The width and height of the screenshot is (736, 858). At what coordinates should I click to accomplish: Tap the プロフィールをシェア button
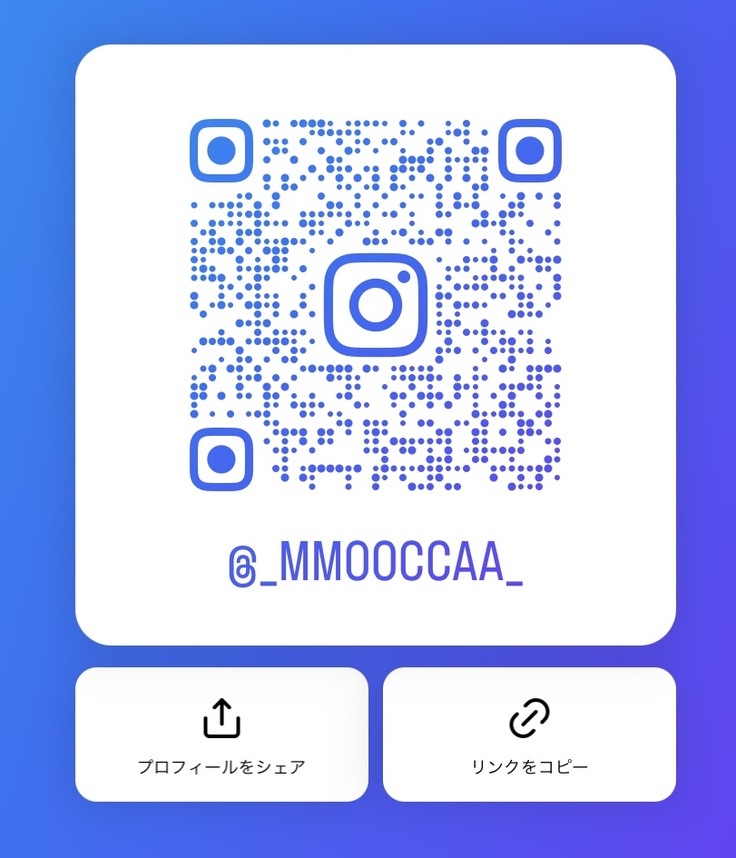tap(221, 734)
